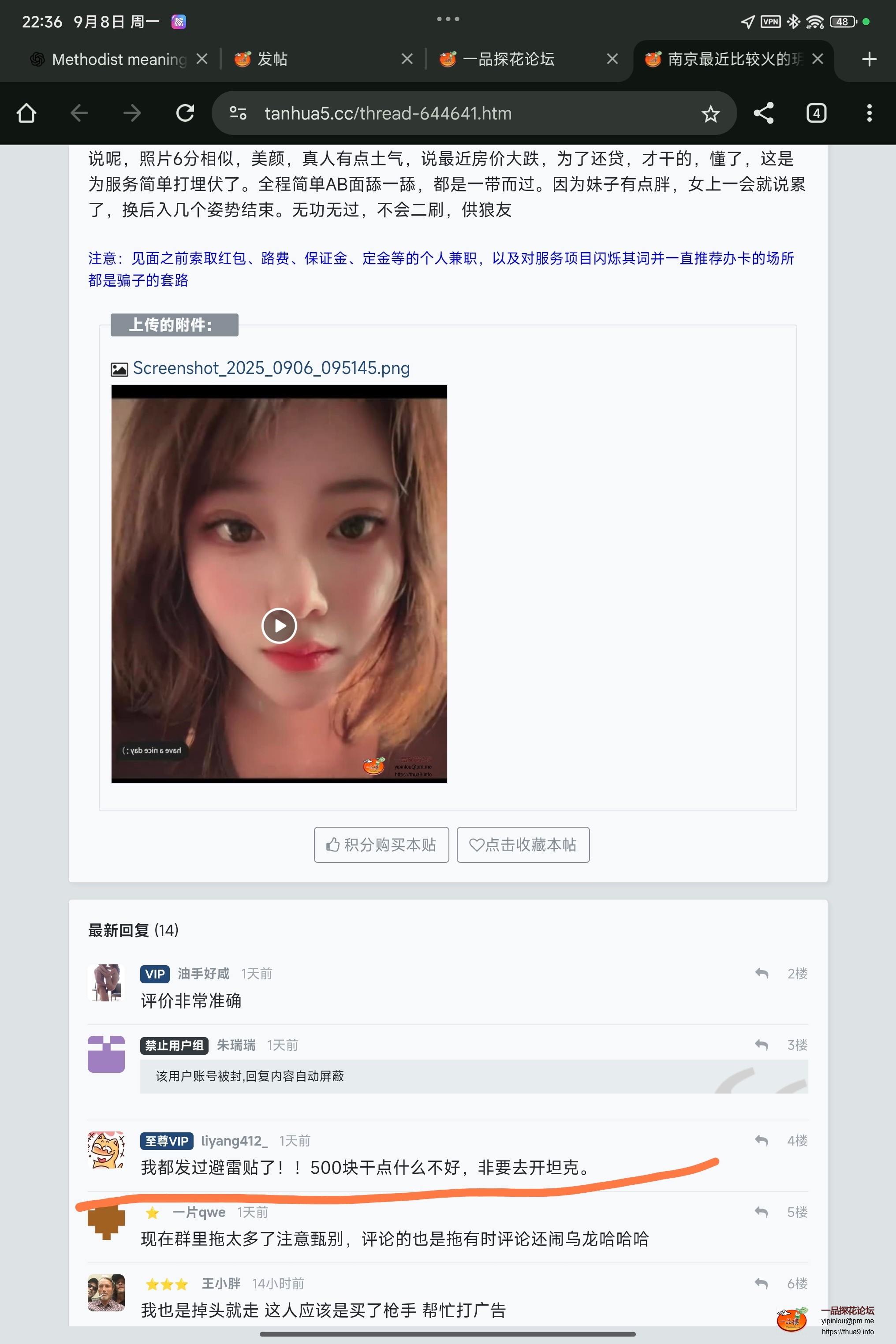The image size is (896, 1344).
Task: Navigate back to previous page
Action: pos(79,113)
